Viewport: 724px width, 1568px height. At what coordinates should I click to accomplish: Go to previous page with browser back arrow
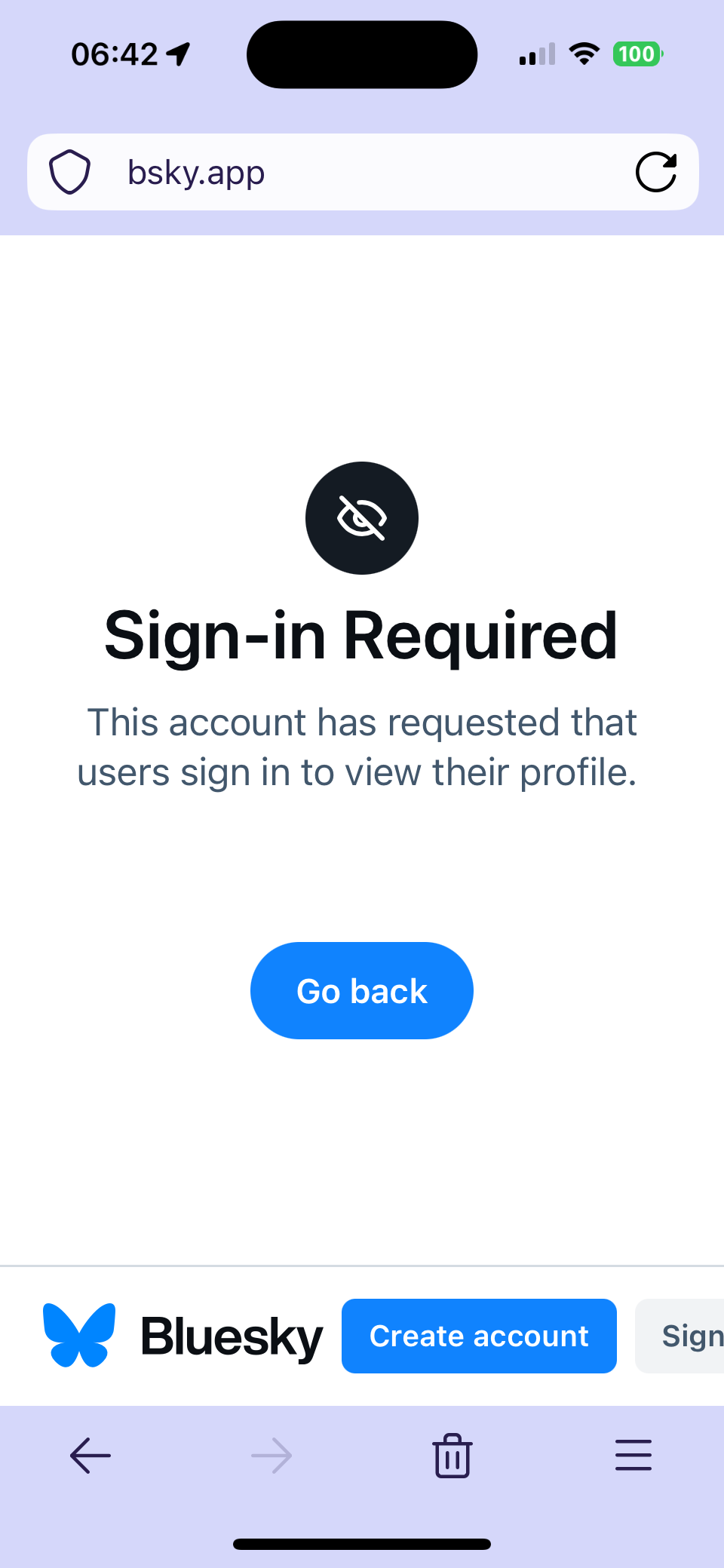(90, 1455)
